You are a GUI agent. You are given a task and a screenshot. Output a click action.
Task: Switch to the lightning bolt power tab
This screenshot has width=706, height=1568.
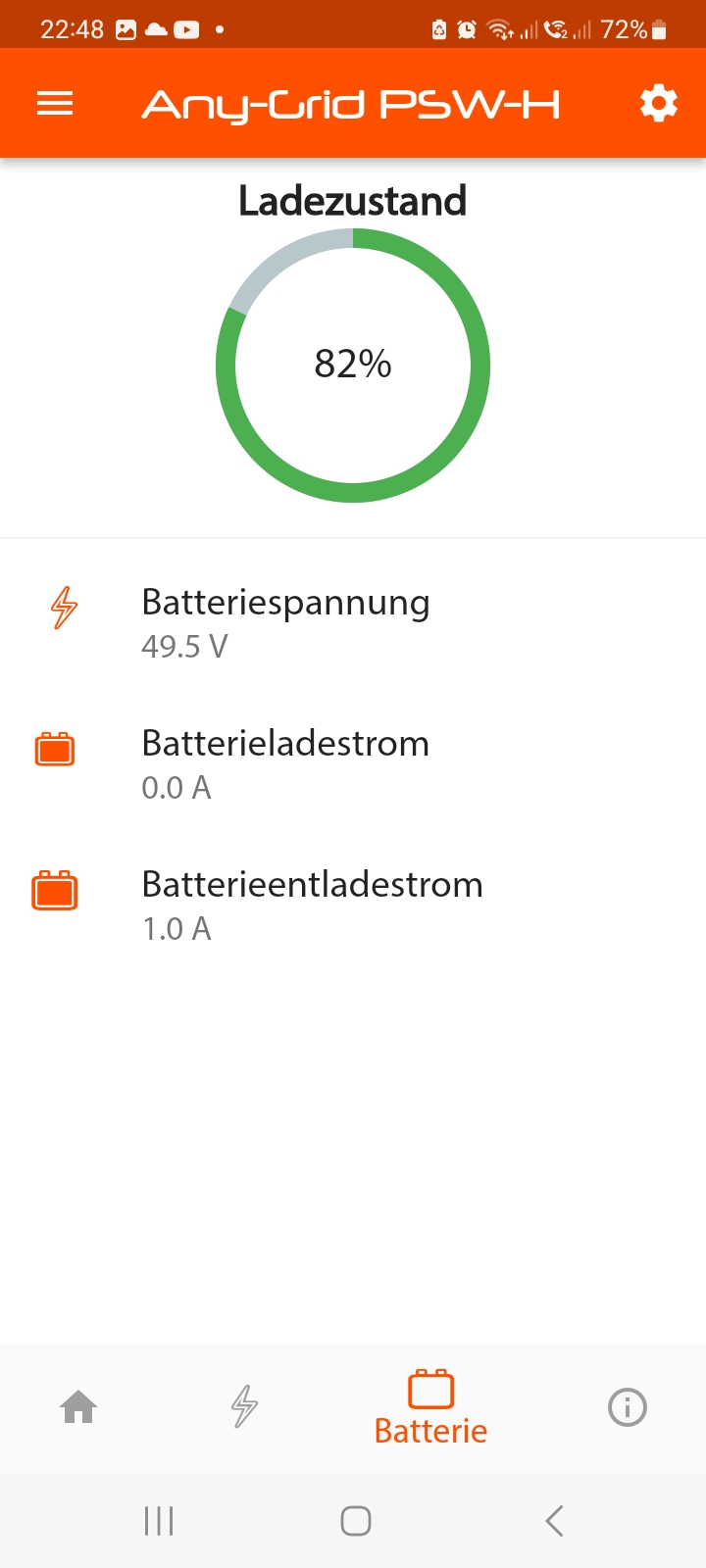click(x=244, y=1406)
